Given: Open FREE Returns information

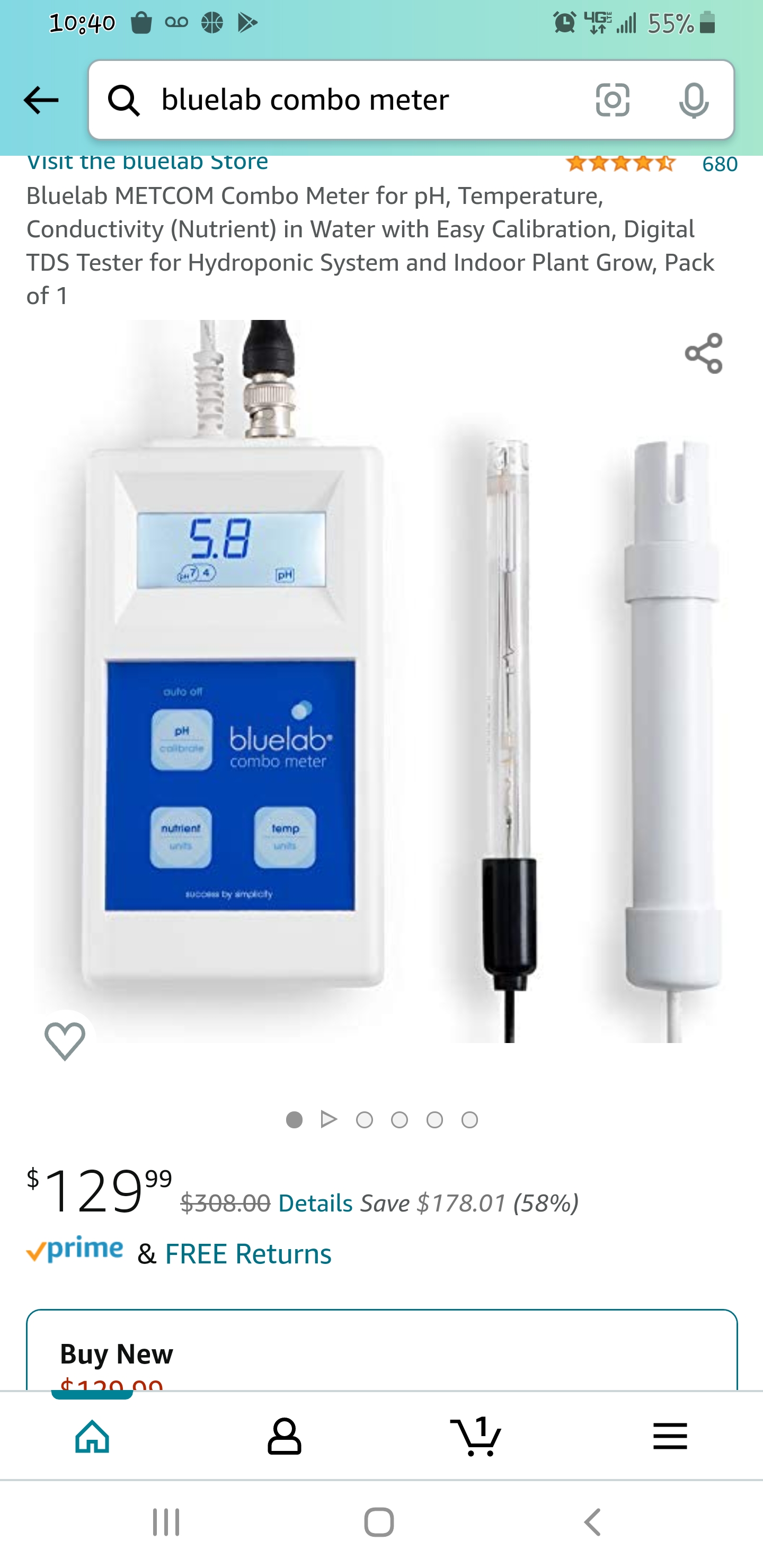Looking at the screenshot, I should 248,1254.
